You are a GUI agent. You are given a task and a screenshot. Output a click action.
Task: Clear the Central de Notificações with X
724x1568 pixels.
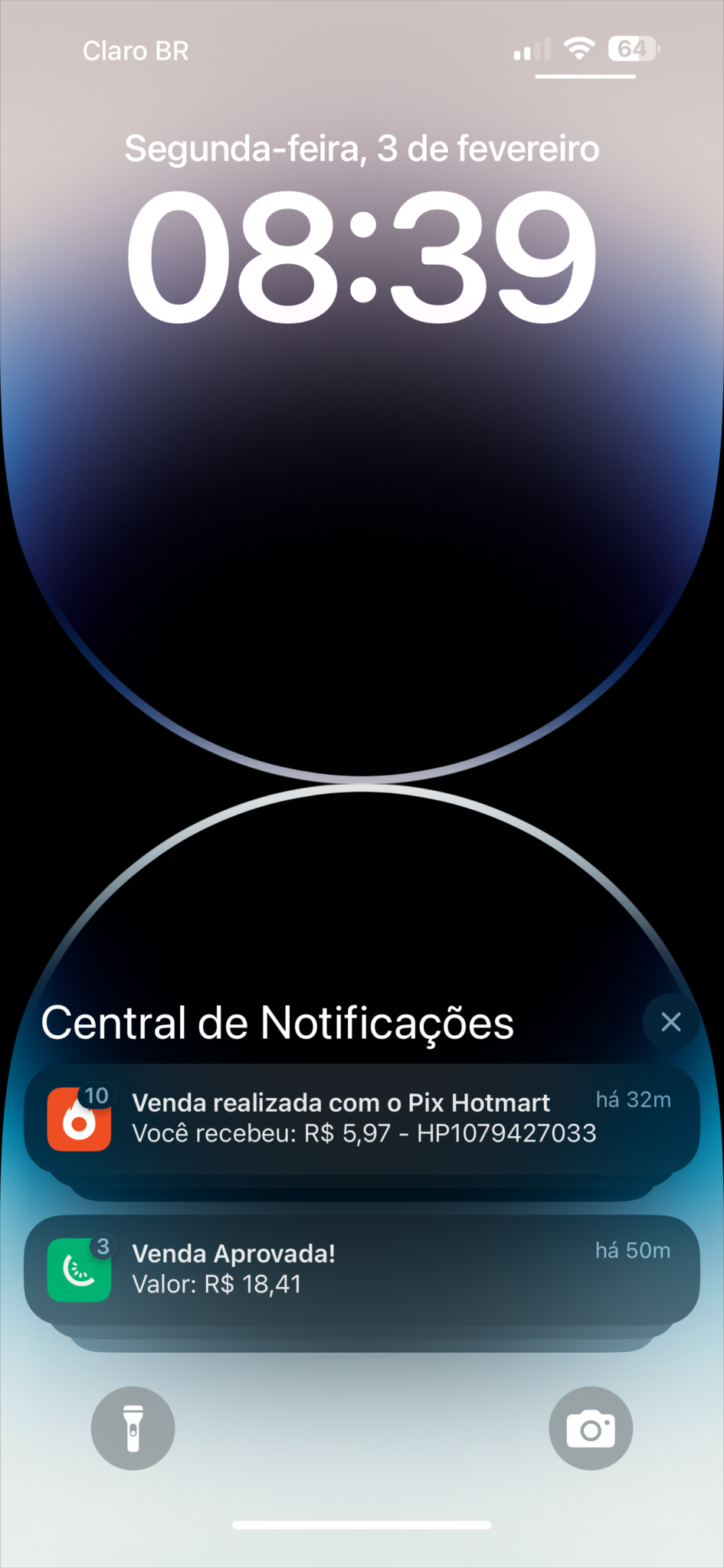click(x=670, y=1021)
